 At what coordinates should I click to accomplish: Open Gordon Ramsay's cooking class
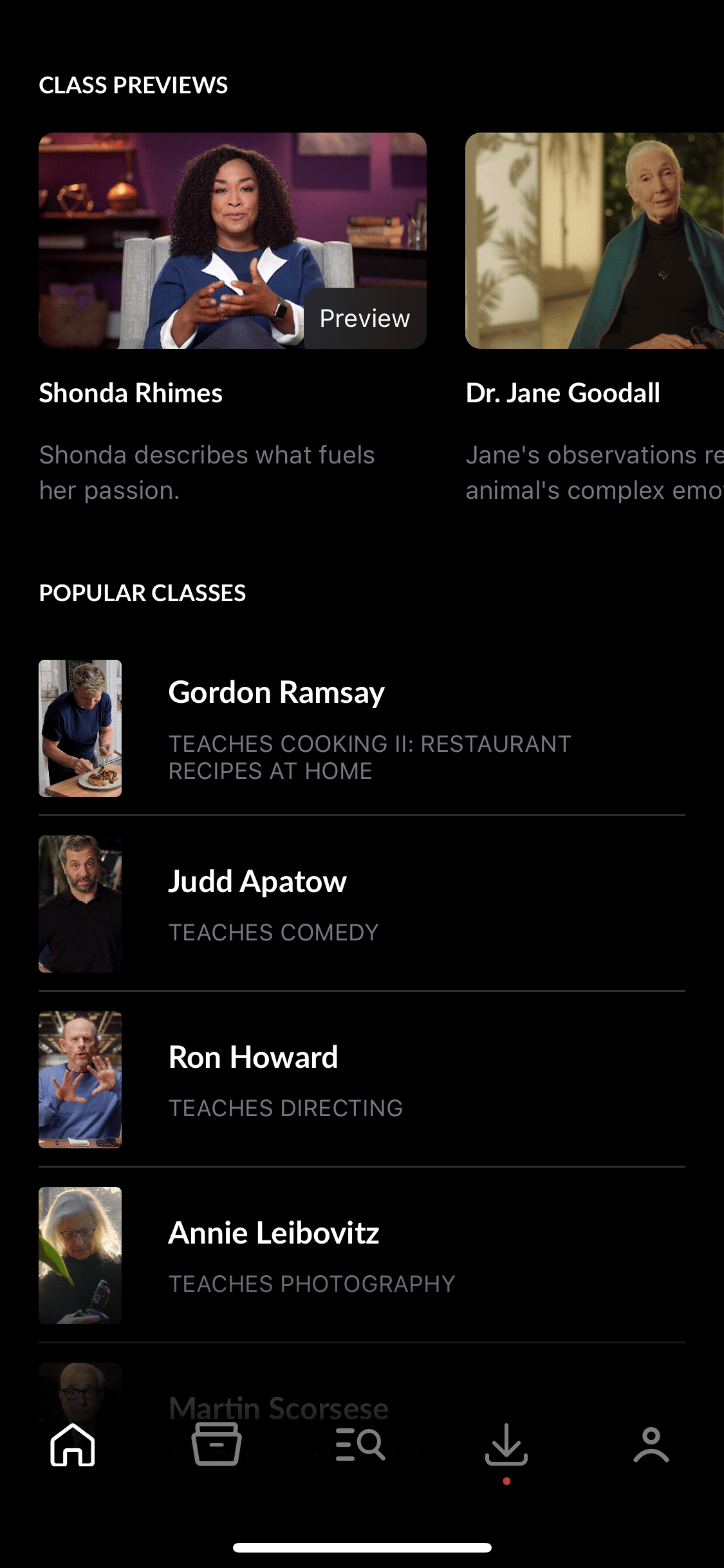pos(362,728)
